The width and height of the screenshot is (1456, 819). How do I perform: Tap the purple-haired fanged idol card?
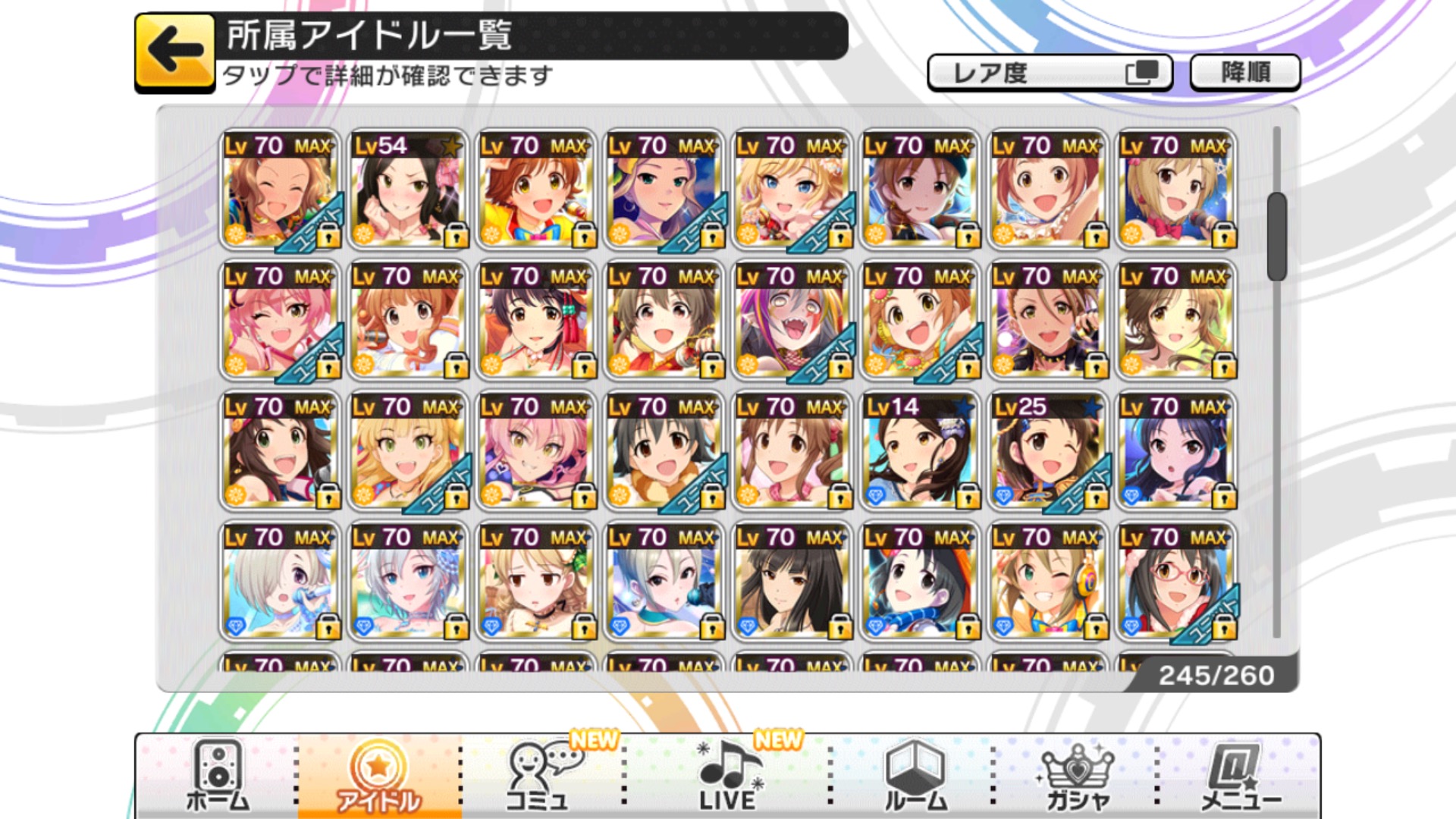792,320
